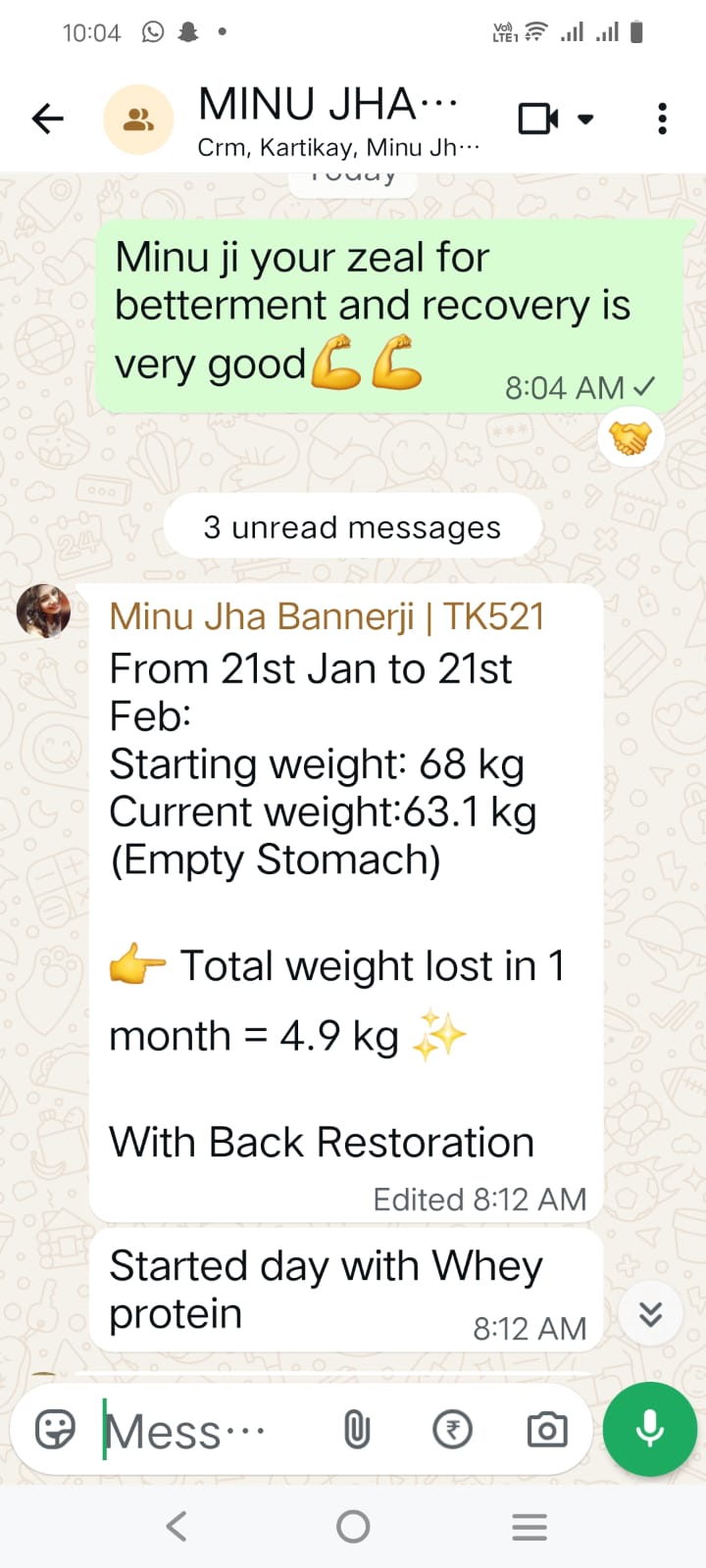
Task: Go back to the chats list
Action: click(x=47, y=120)
